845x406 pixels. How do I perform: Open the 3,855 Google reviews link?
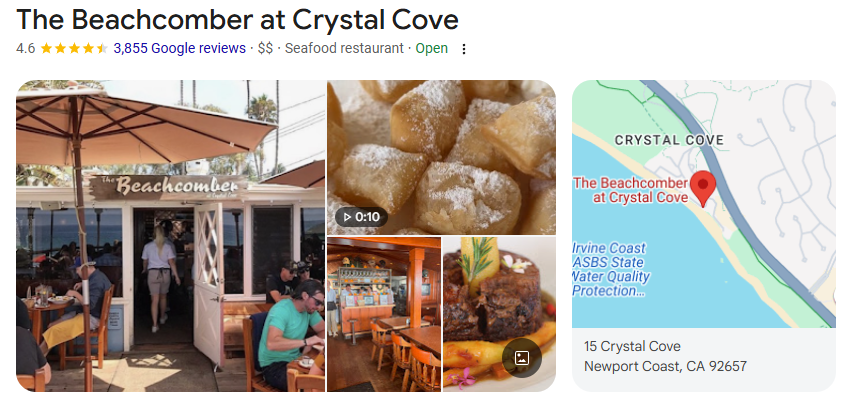179,48
